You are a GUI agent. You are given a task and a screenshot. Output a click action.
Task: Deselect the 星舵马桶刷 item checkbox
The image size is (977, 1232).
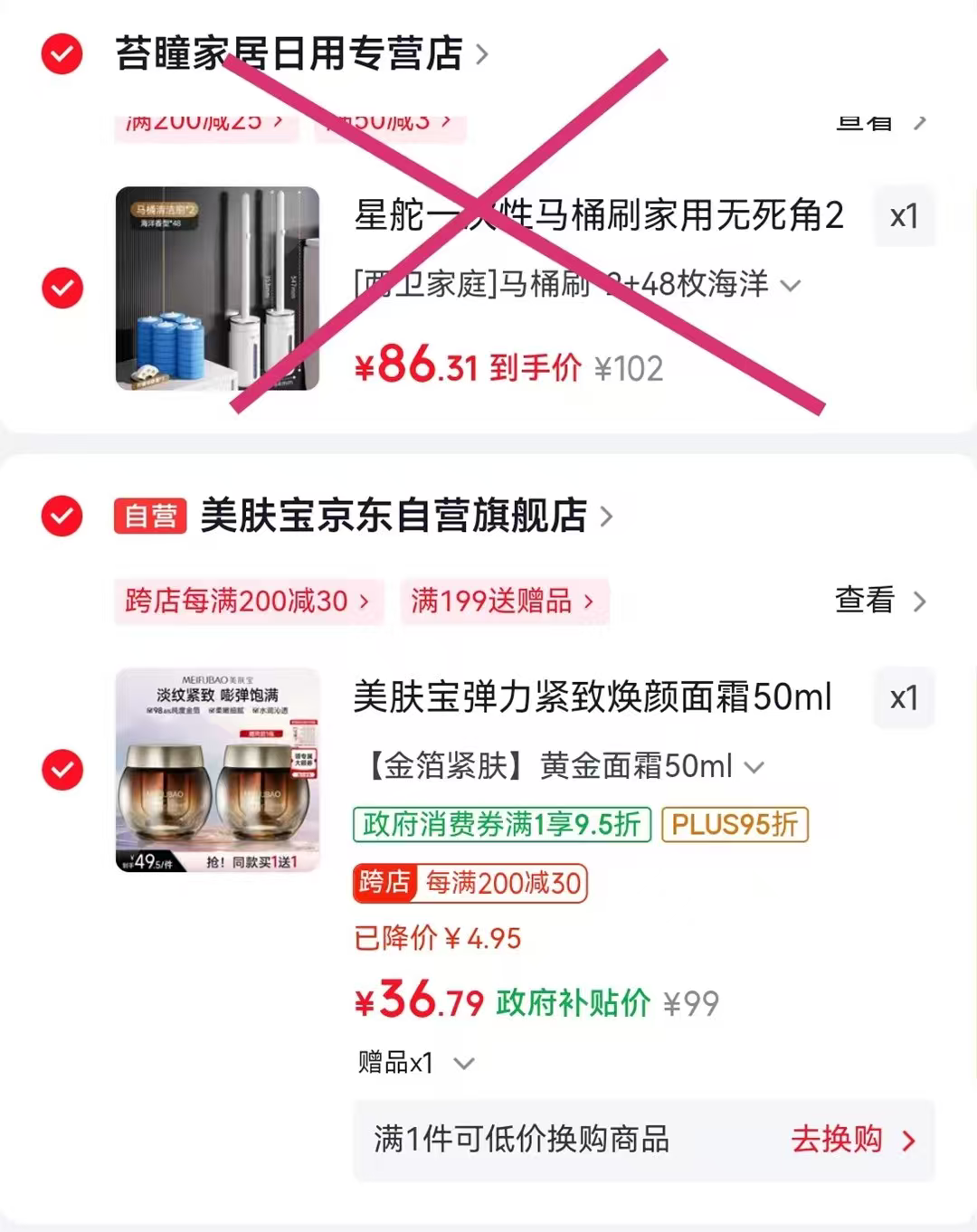click(x=62, y=289)
